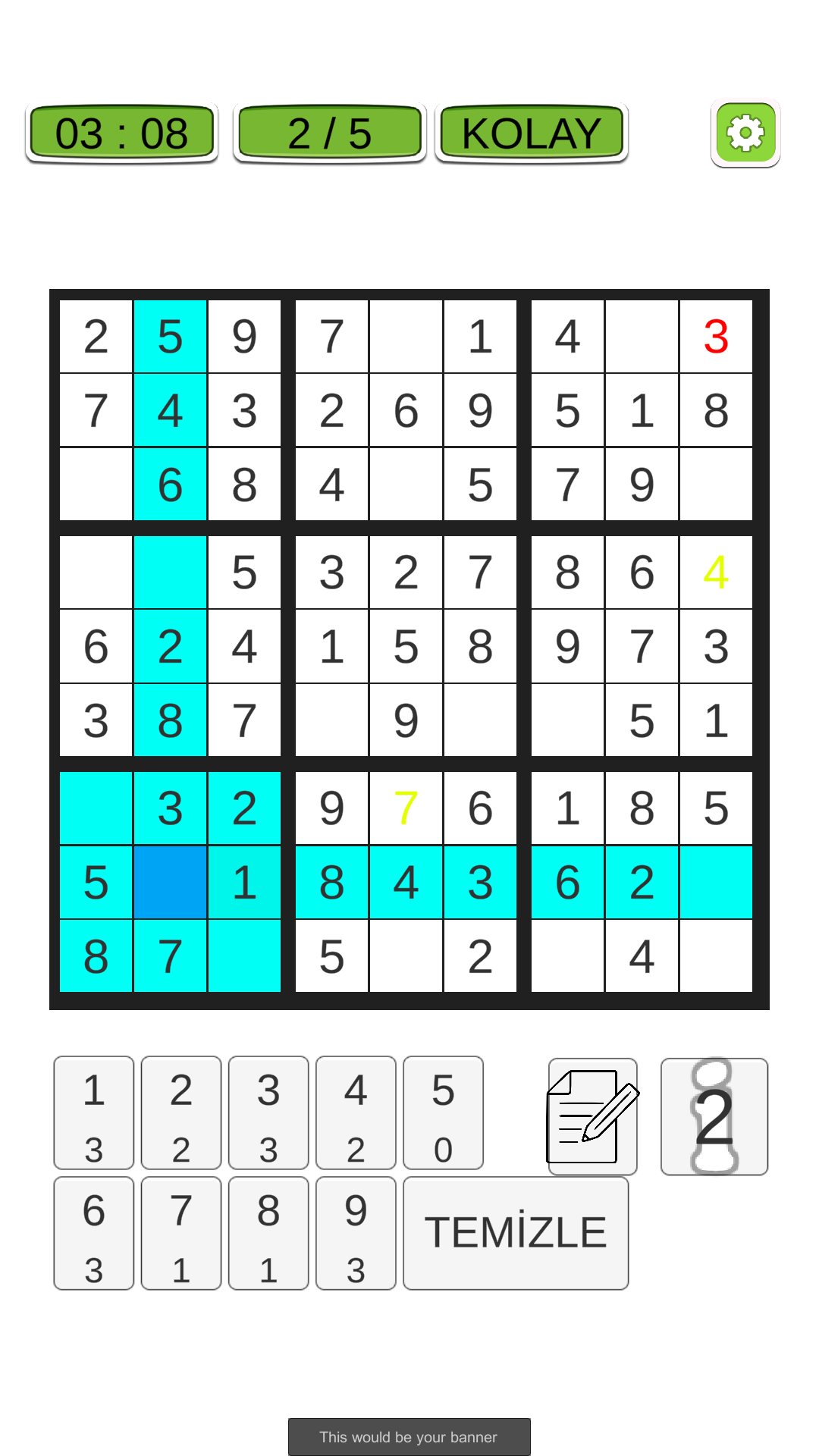This screenshot has width=819, height=1456.
Task: Select the number 7 key
Action: [x=181, y=1233]
